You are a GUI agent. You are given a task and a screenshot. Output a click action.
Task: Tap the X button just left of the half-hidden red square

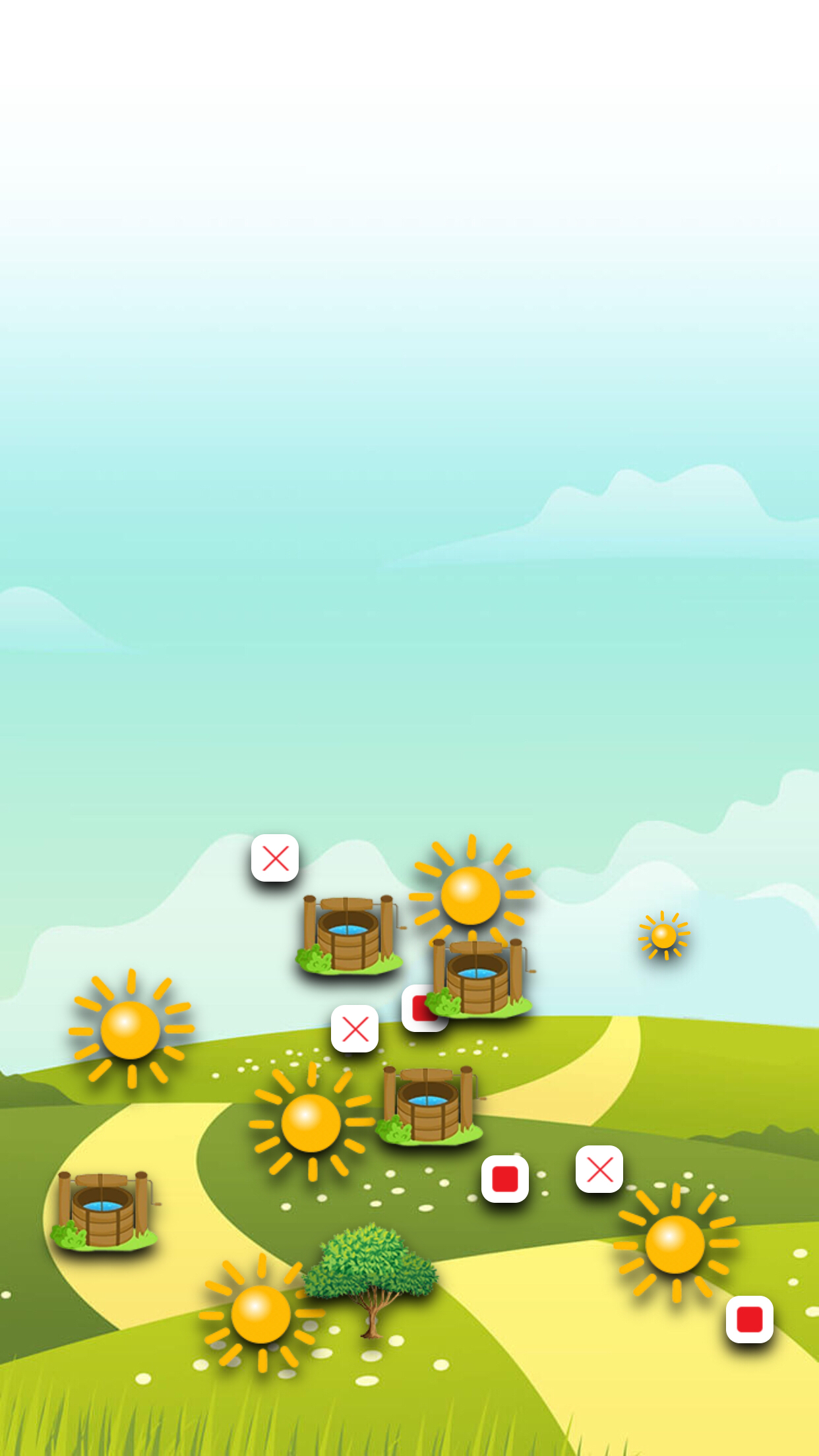click(x=355, y=1029)
